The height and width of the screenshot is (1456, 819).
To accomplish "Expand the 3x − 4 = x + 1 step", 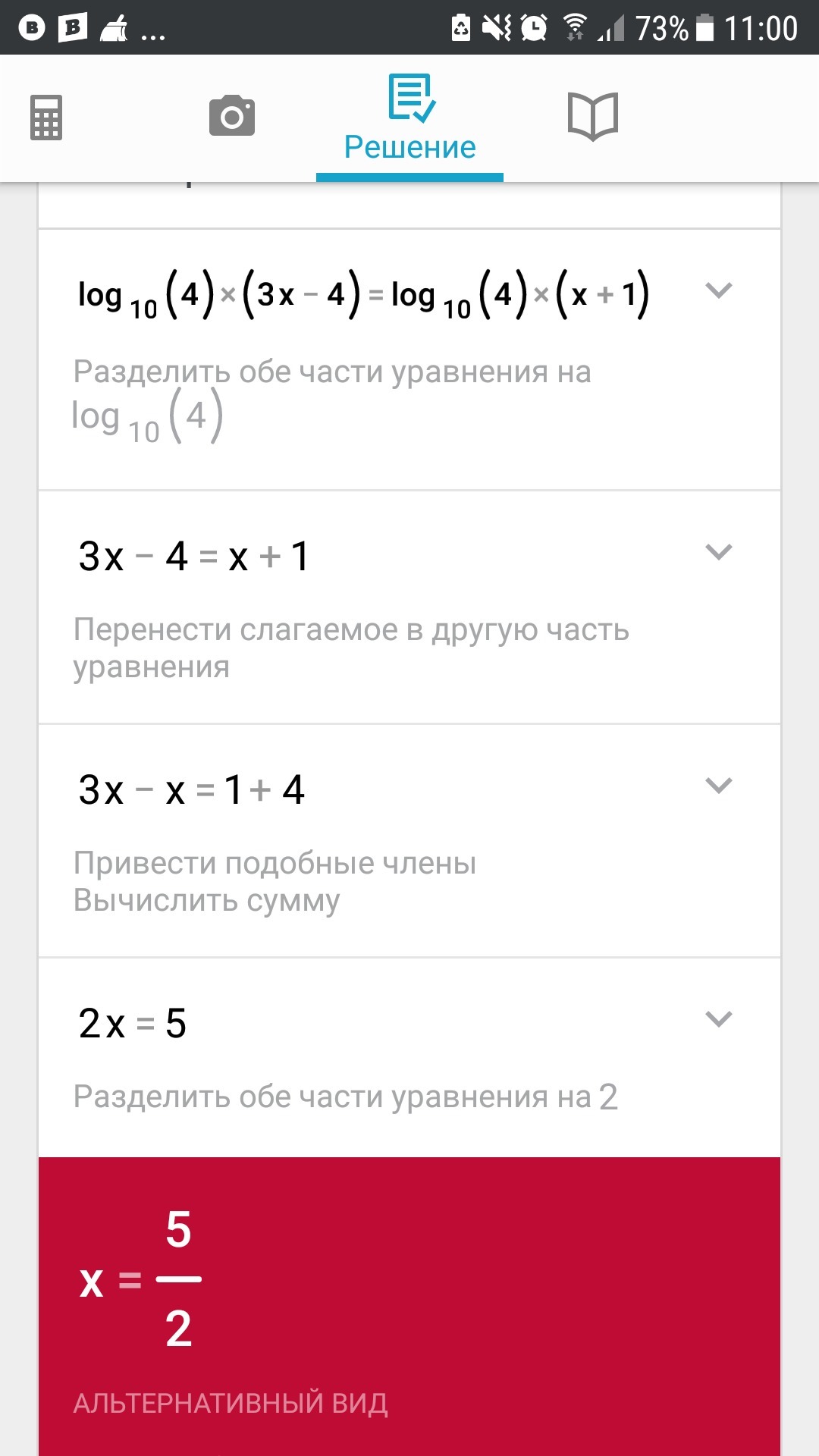I will 718,551.
